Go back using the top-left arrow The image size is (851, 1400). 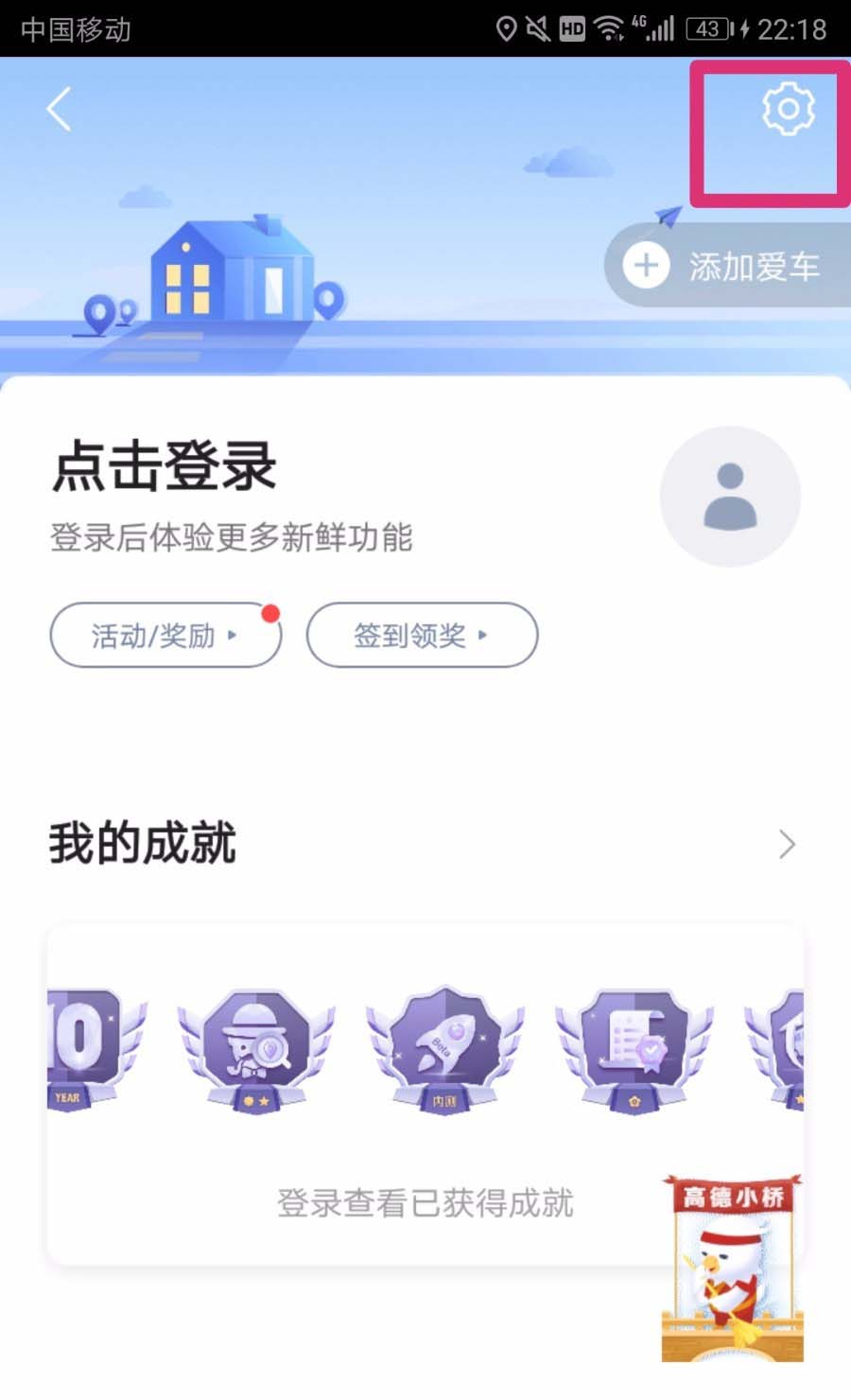click(x=59, y=109)
